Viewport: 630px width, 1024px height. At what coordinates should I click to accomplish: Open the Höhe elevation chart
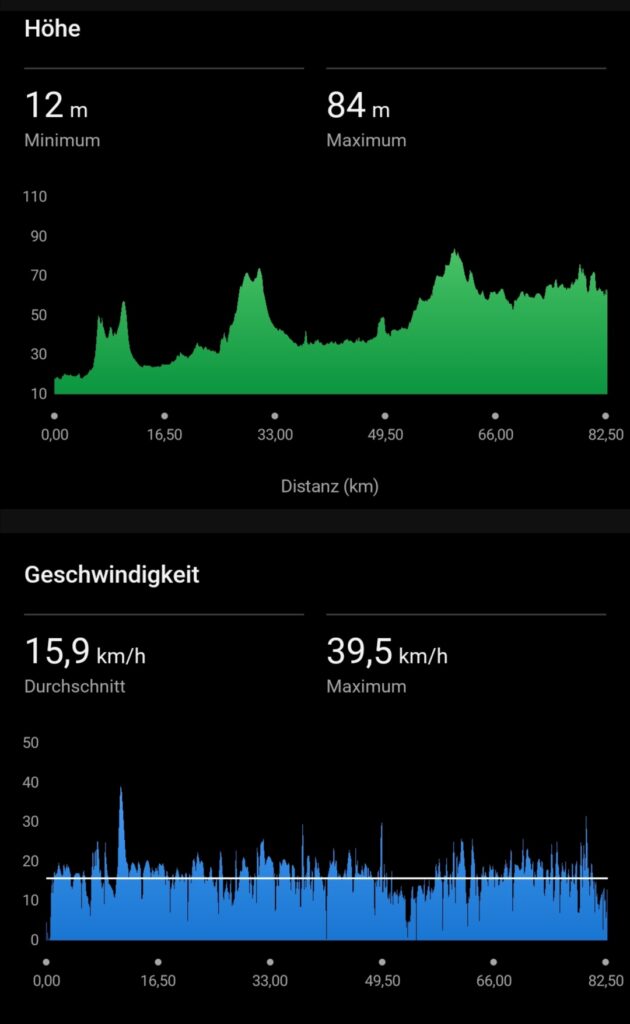[330, 322]
